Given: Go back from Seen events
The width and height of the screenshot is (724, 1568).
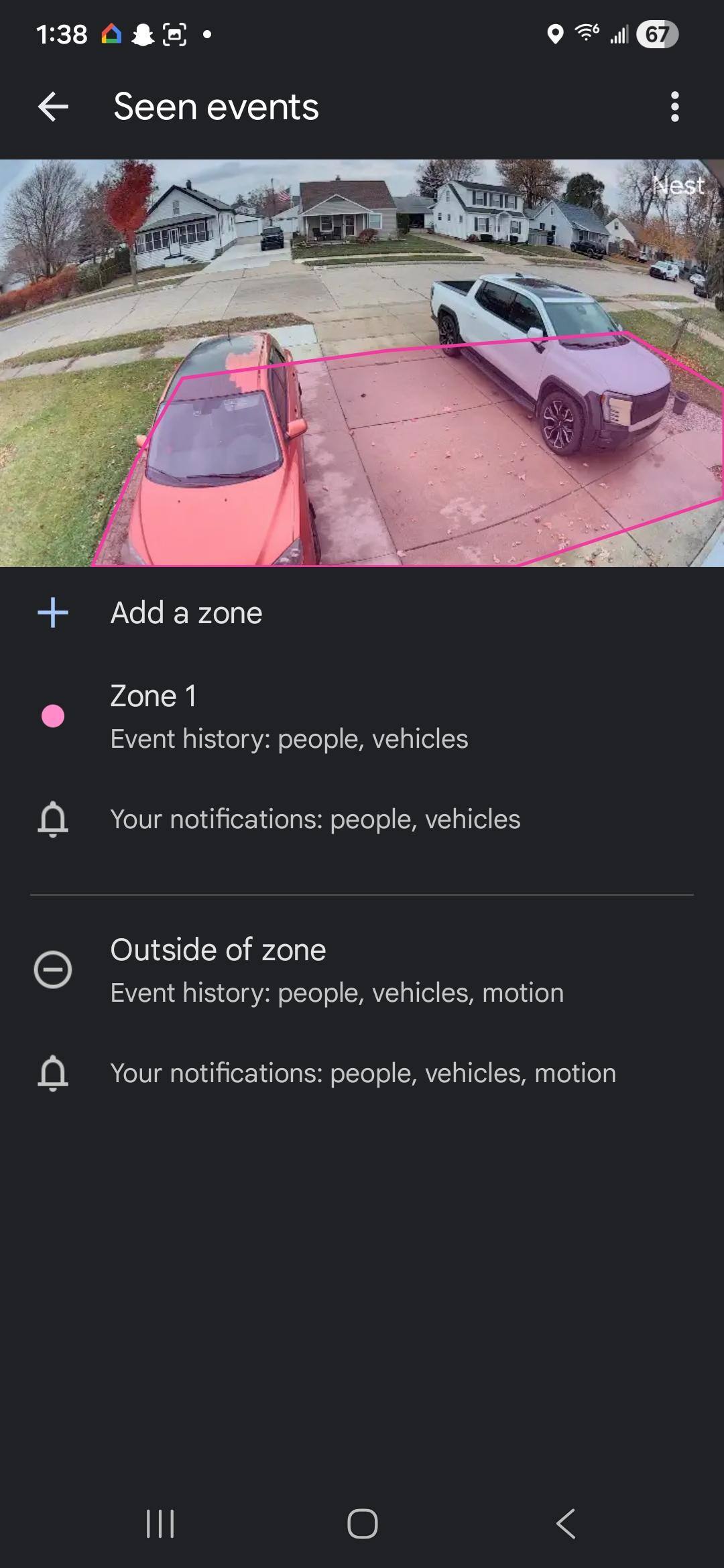Looking at the screenshot, I should tap(53, 107).
